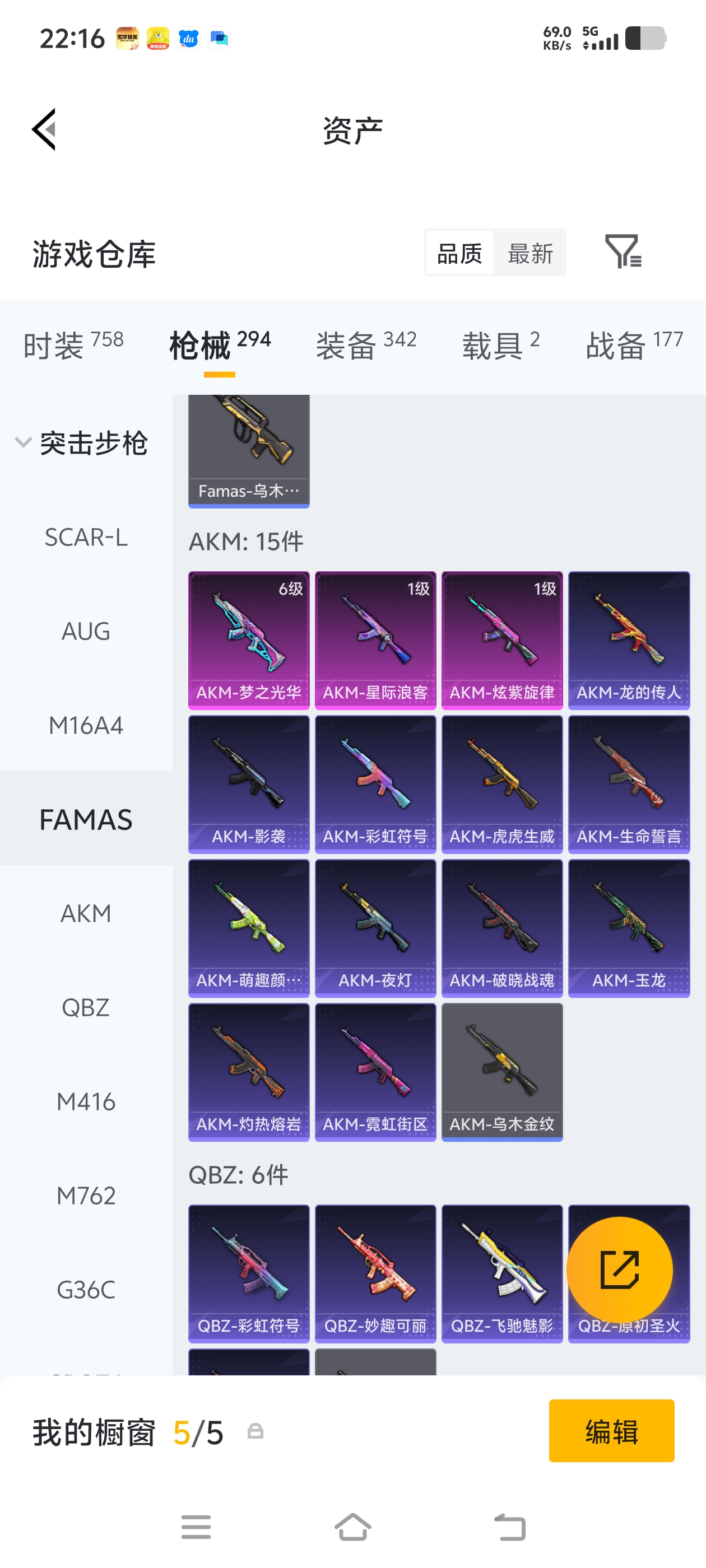This screenshot has height=1568, width=706.
Task: View the AKM-龙的传人 skin
Action: click(x=629, y=640)
